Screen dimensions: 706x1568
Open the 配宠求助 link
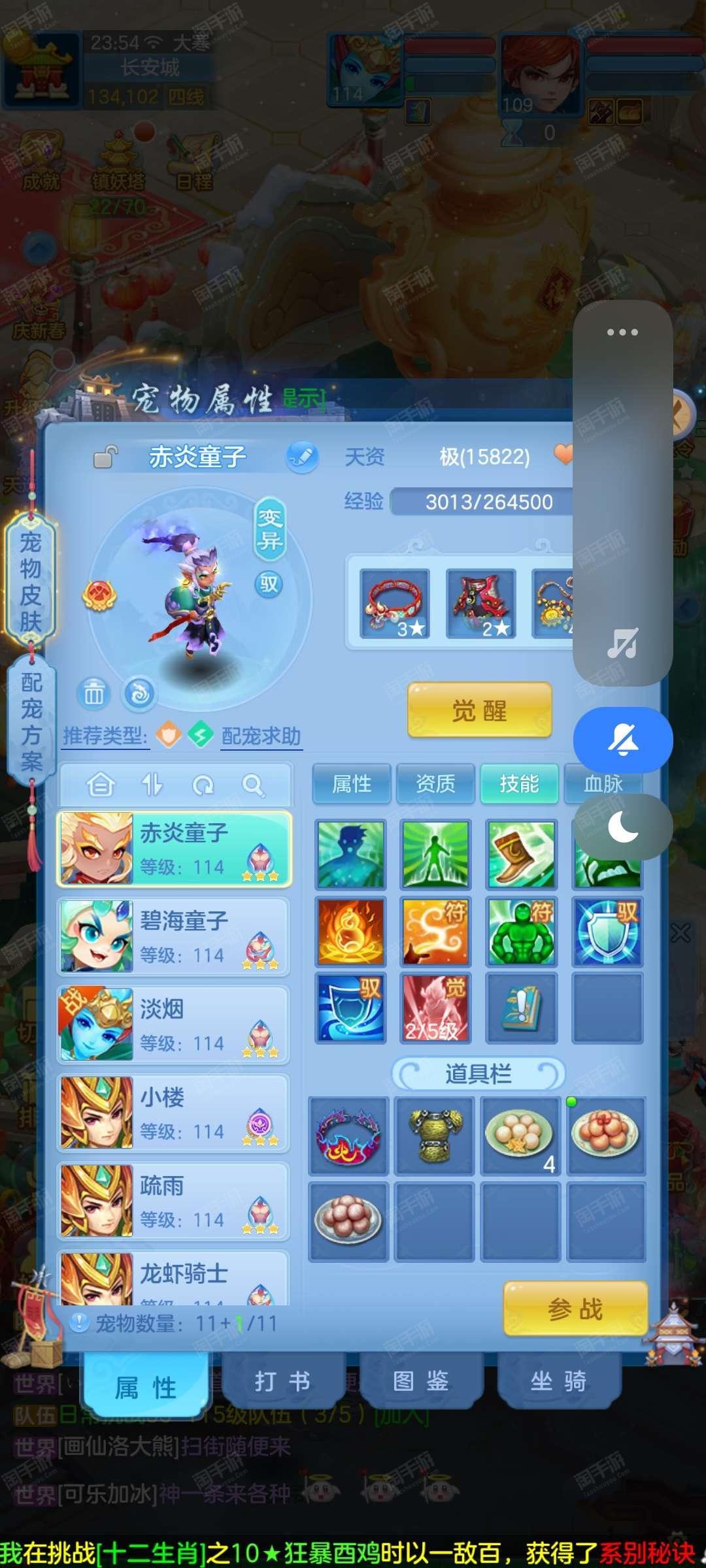tap(261, 736)
